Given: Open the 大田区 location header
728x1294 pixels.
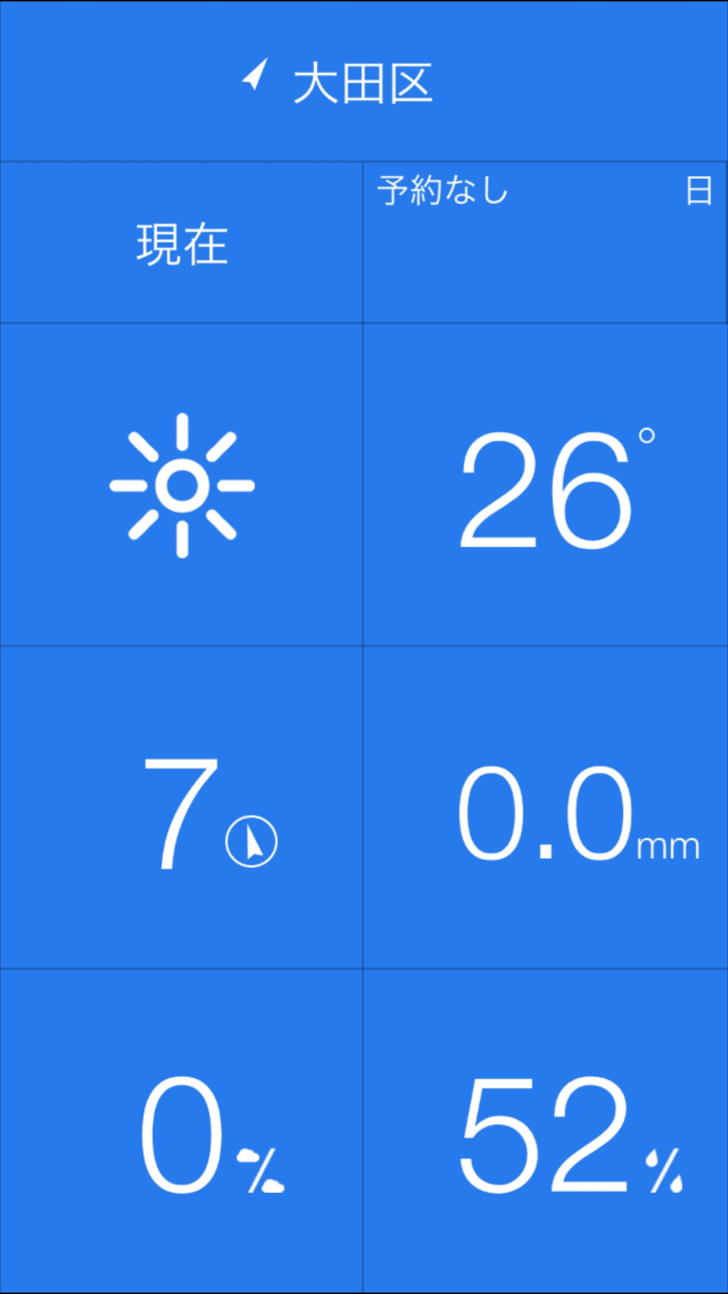Looking at the screenshot, I should (x=364, y=82).
